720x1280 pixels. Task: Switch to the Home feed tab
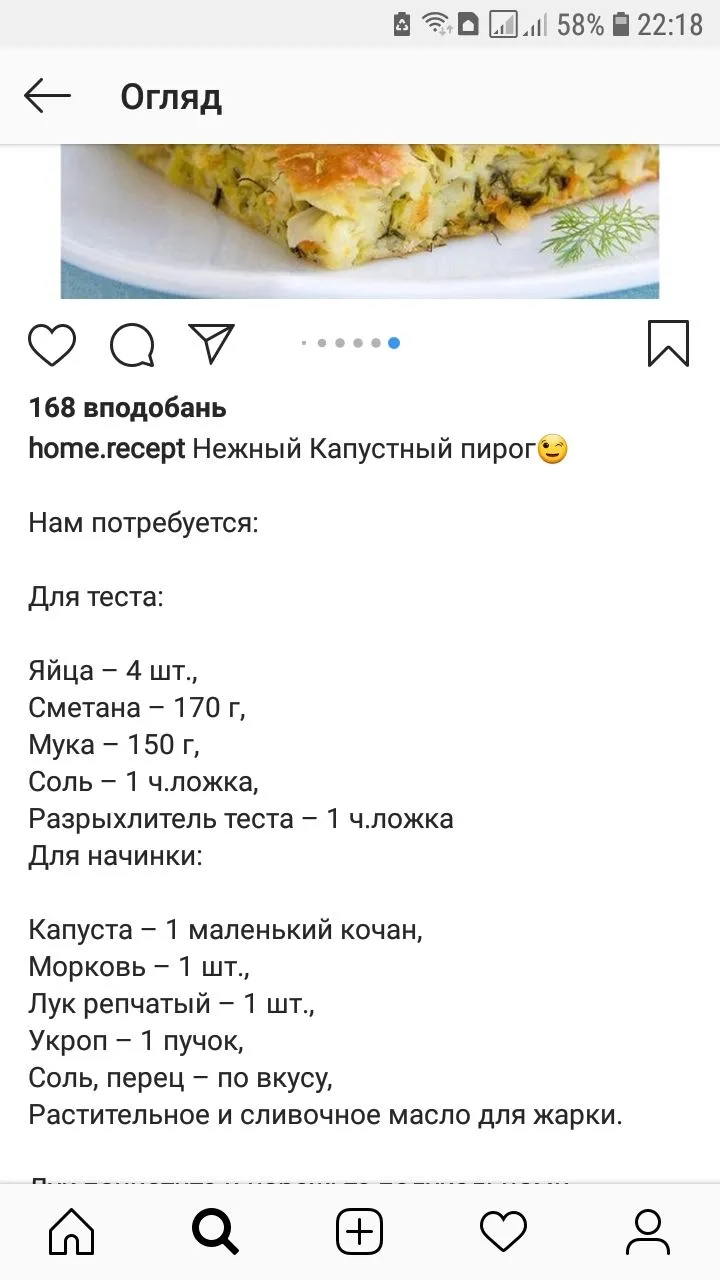[72, 1231]
